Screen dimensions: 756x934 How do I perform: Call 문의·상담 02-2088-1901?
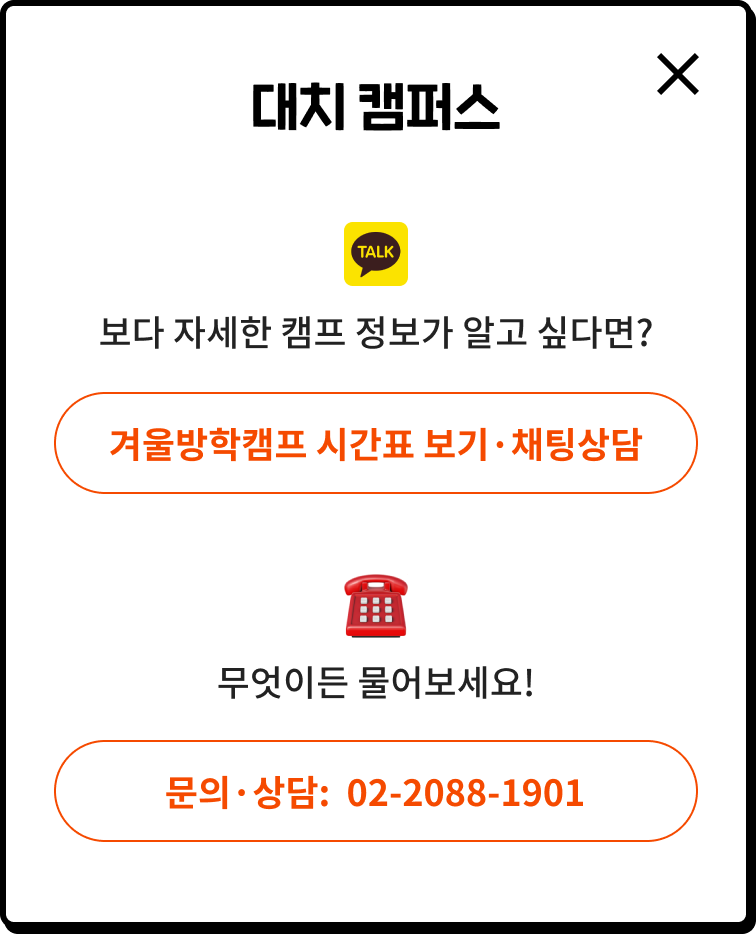click(375, 791)
